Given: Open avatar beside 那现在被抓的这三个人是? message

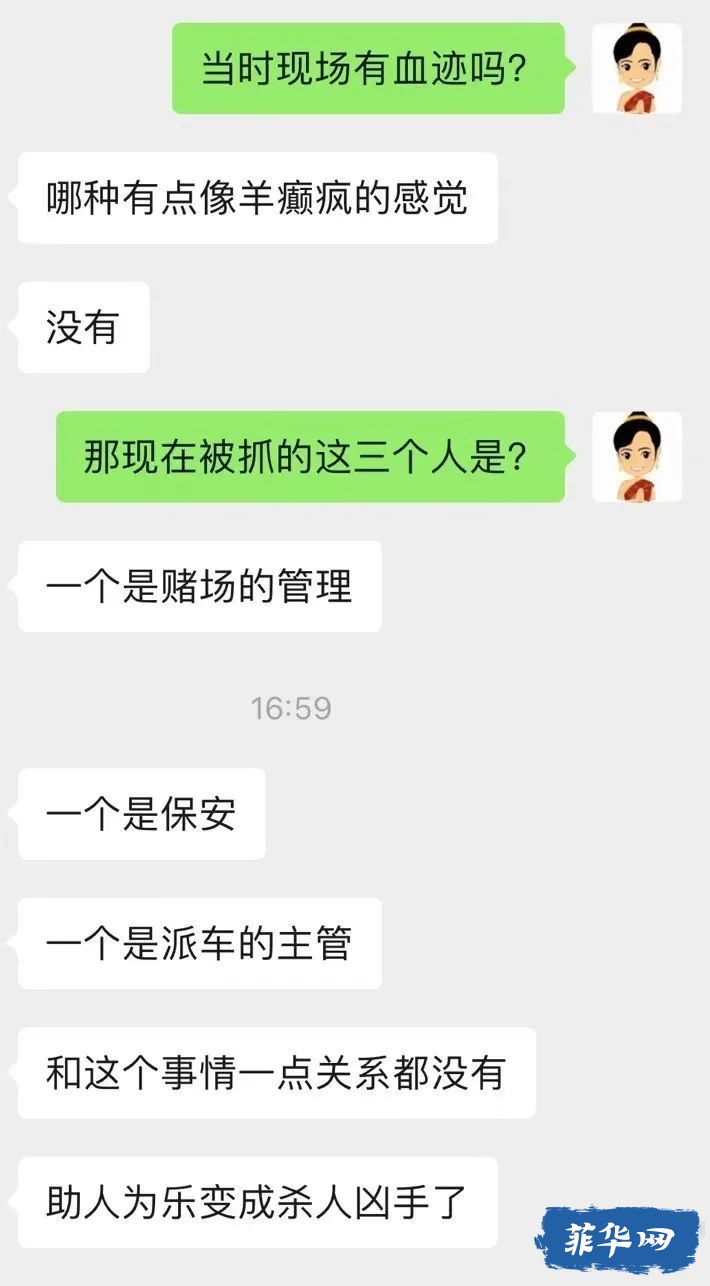Looking at the screenshot, I should point(637,457).
